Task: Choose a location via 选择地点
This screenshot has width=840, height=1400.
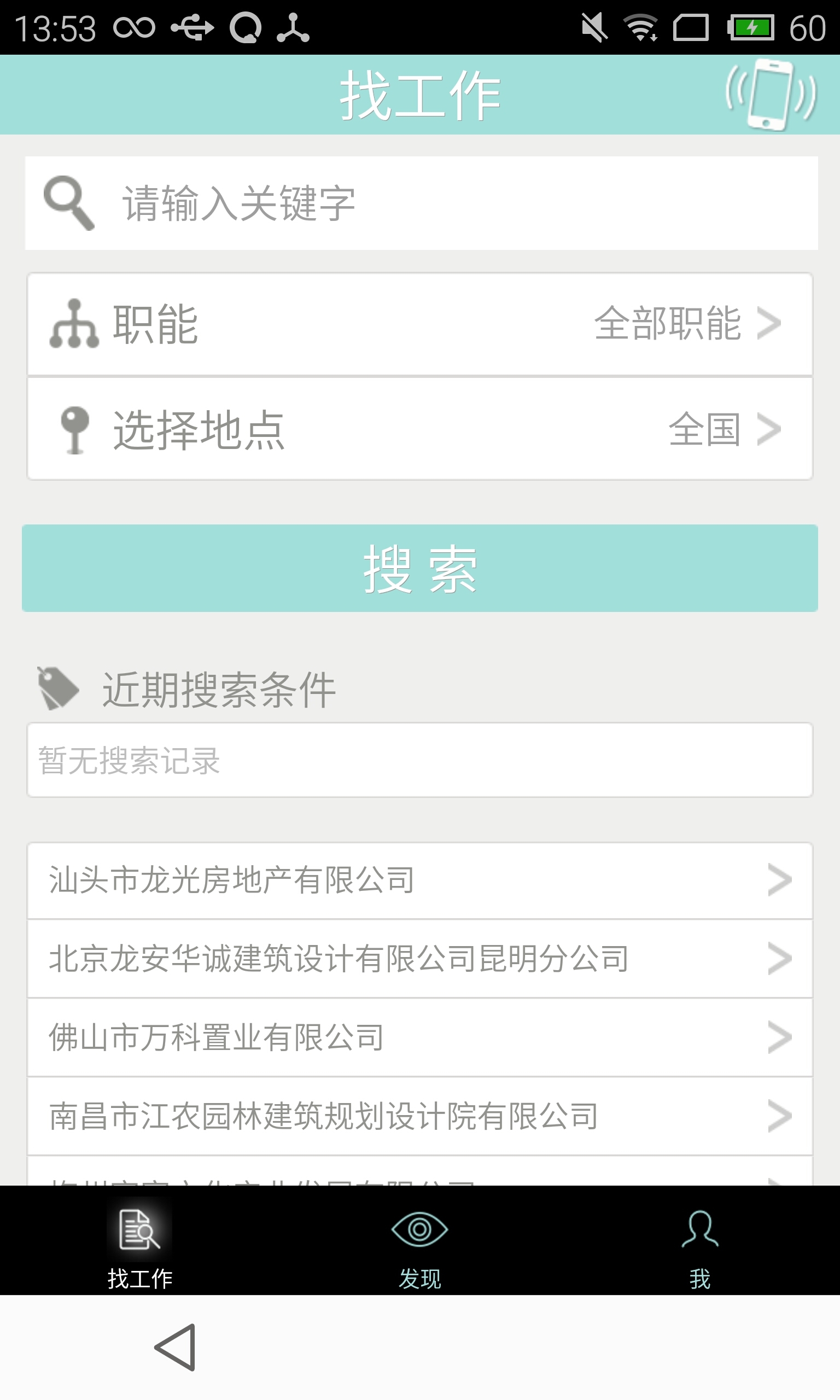Action: click(420, 429)
